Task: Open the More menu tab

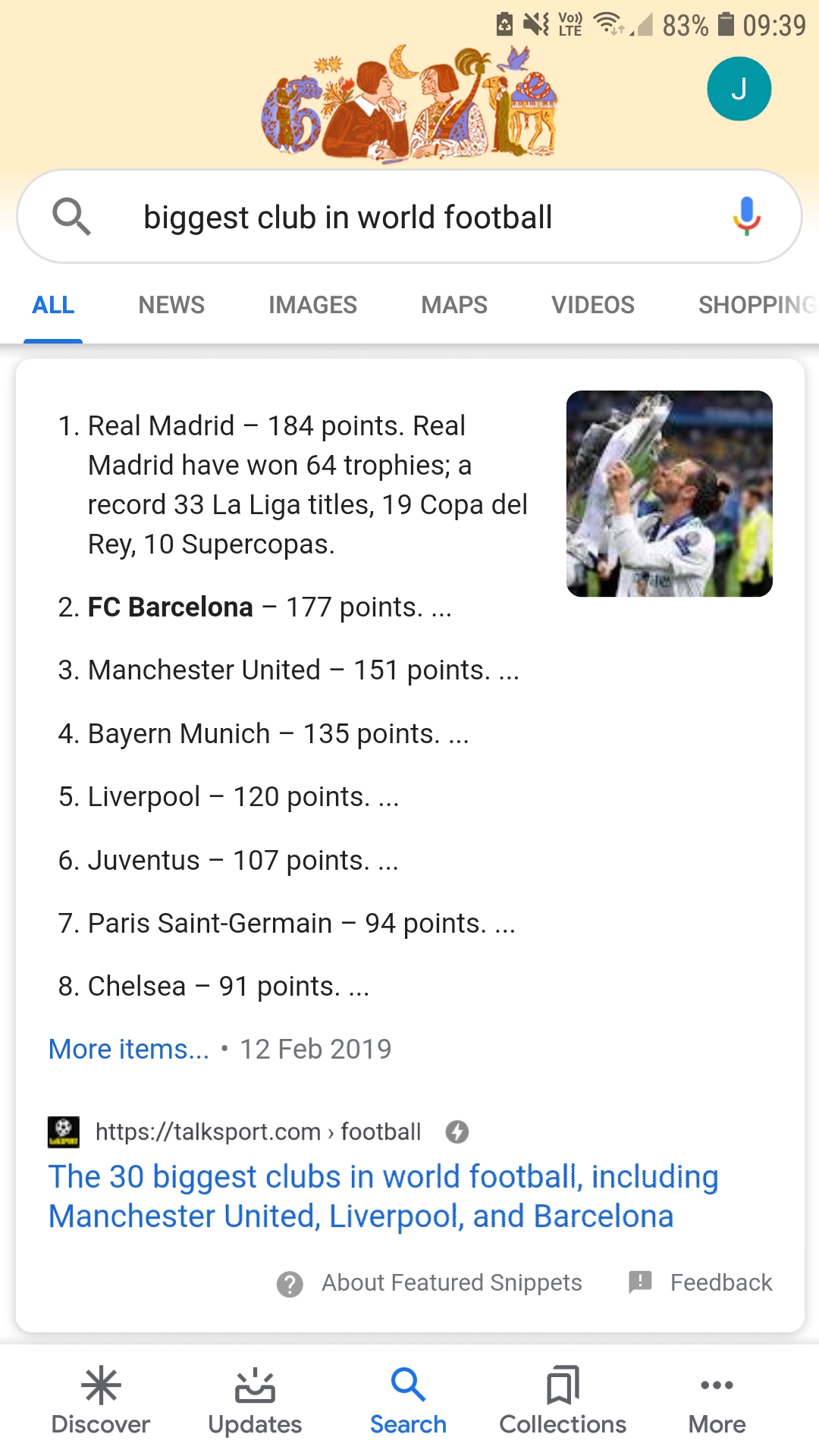Action: click(x=717, y=1401)
